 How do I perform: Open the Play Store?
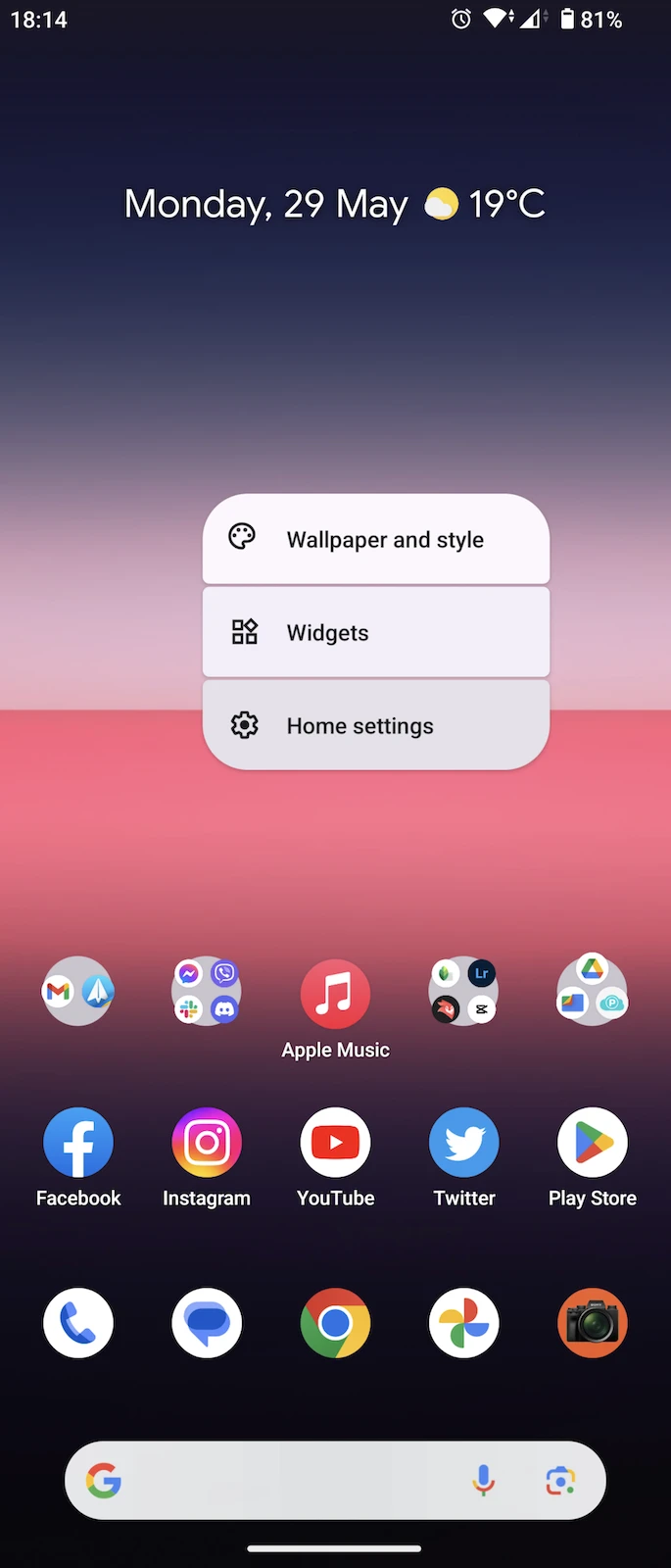593,1143
